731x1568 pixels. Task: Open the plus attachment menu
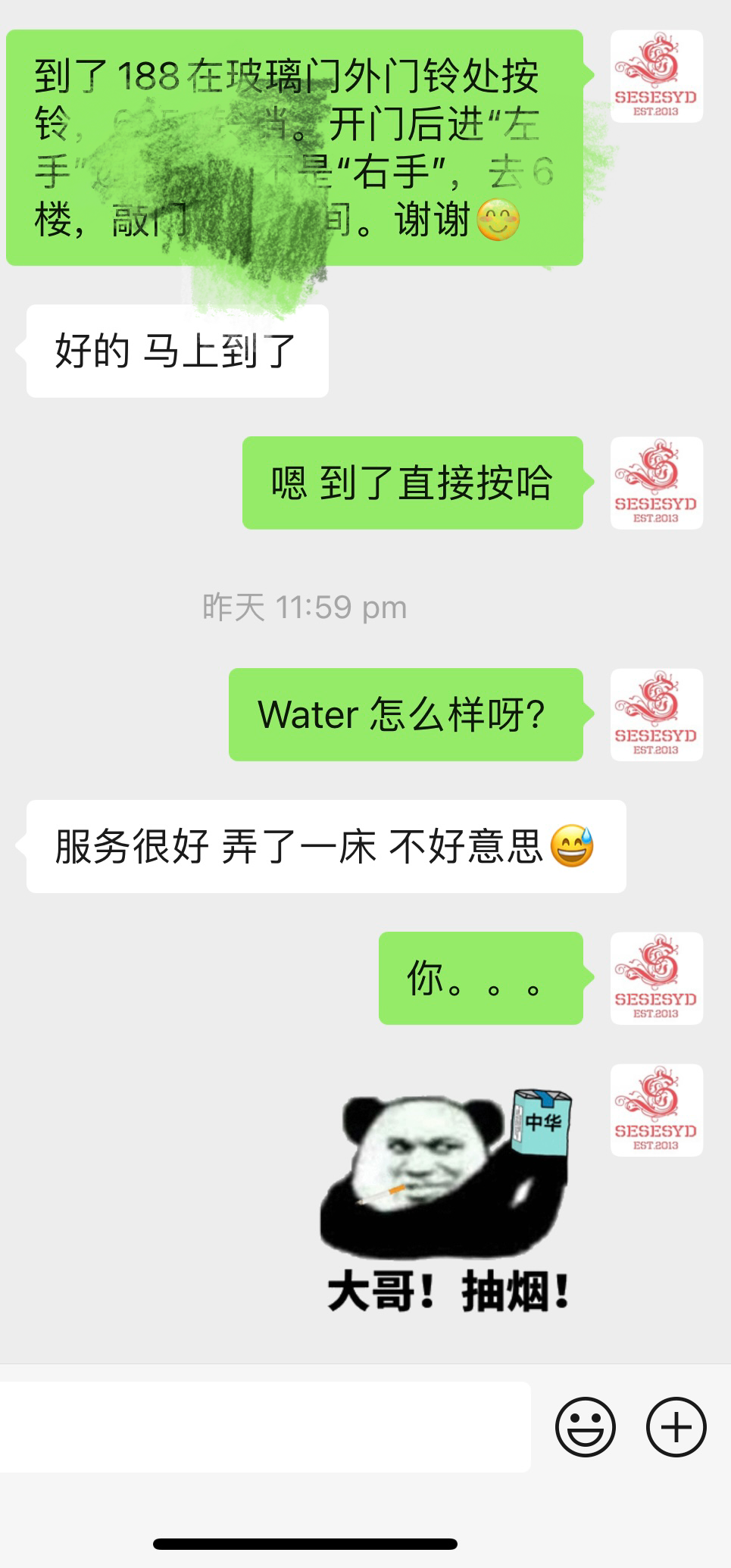[x=676, y=1426]
